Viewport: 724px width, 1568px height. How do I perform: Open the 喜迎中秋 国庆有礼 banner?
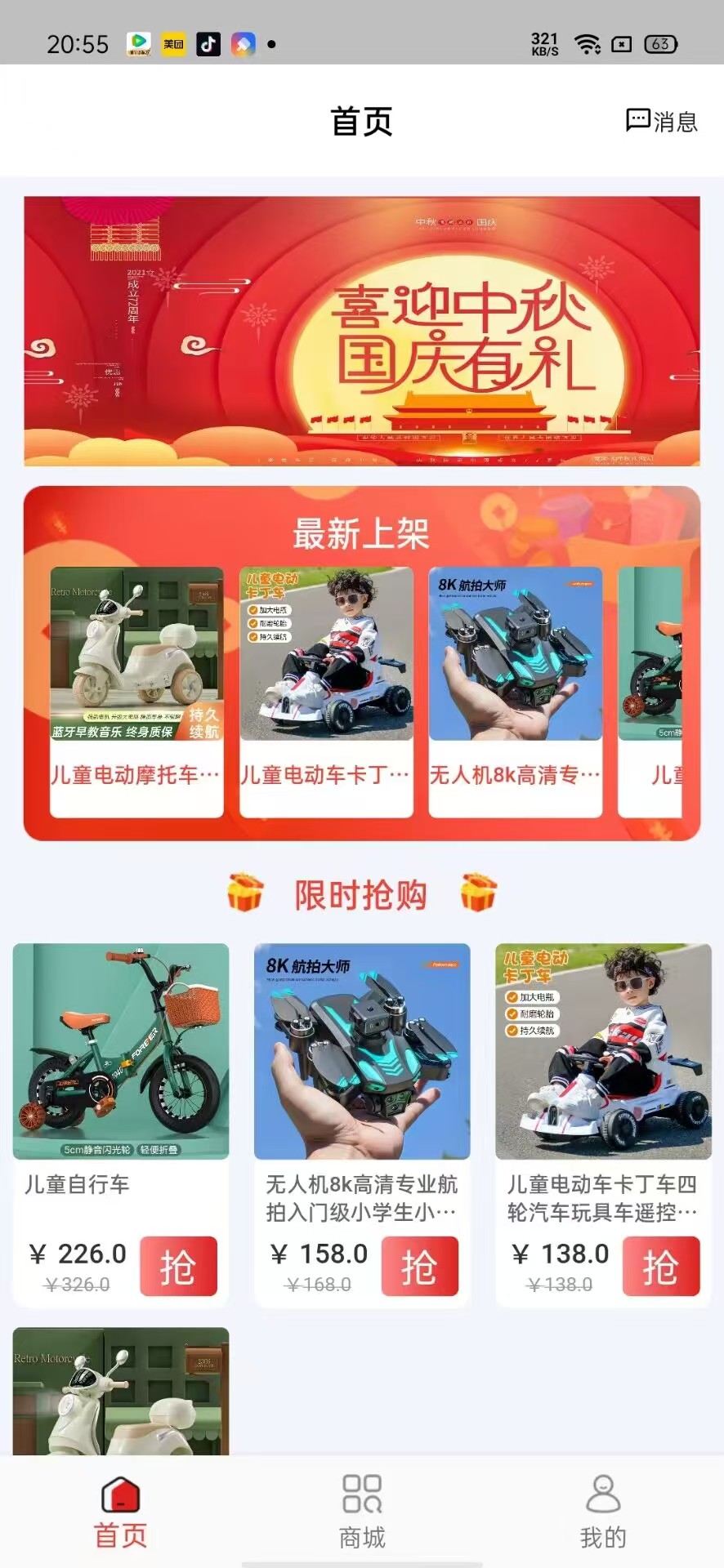pyautogui.click(x=362, y=332)
